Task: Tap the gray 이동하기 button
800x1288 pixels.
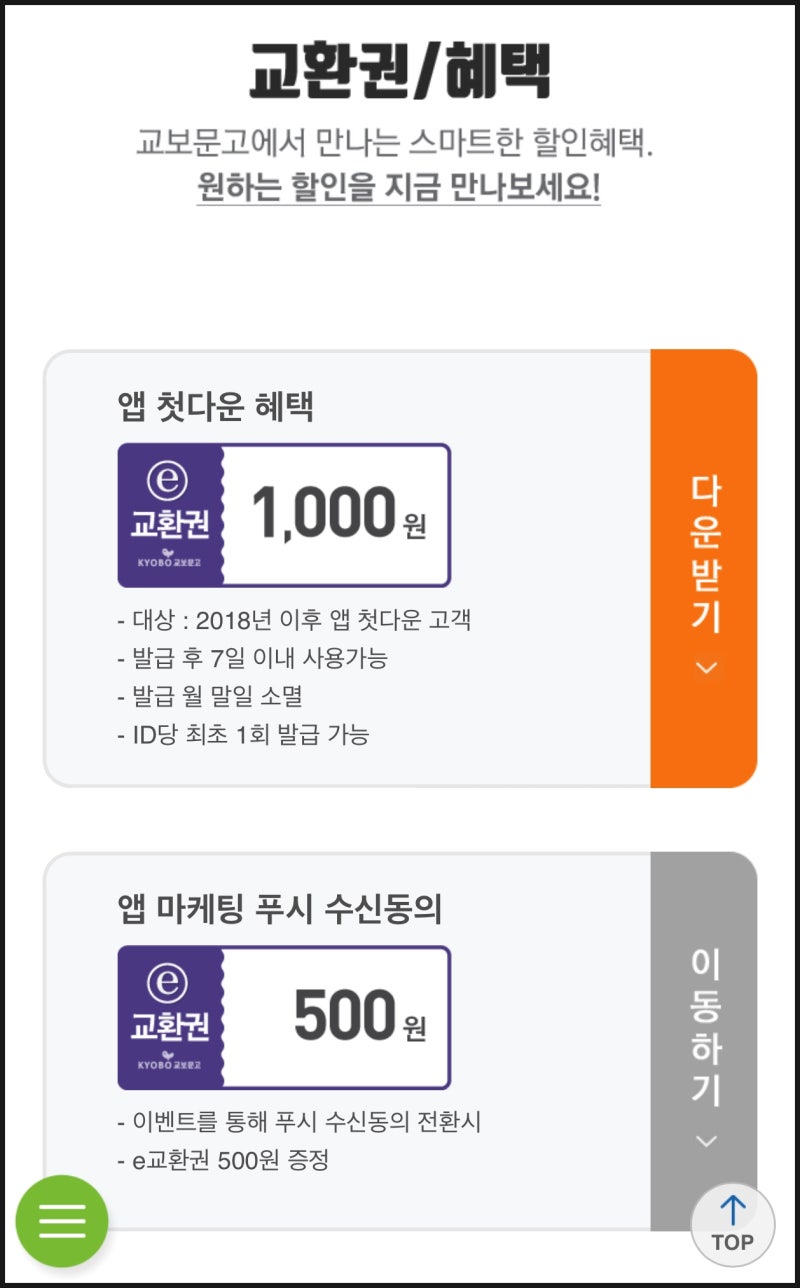Action: tap(704, 1040)
